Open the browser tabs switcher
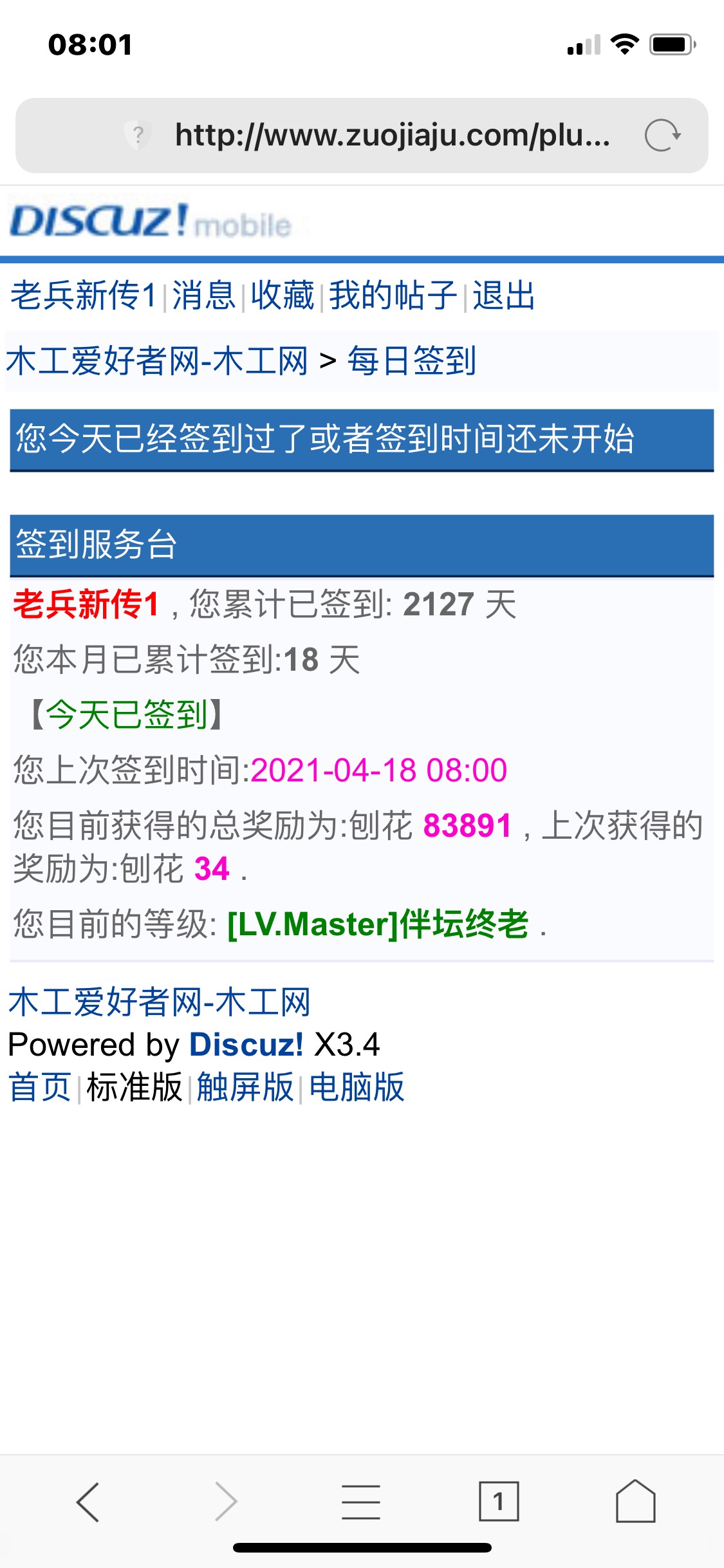The width and height of the screenshot is (724, 1568). click(499, 1502)
